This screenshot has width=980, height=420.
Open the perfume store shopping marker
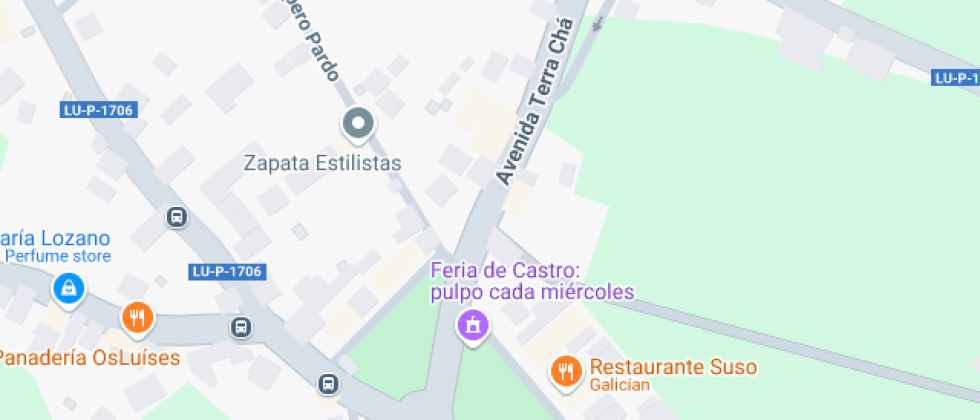click(x=68, y=289)
